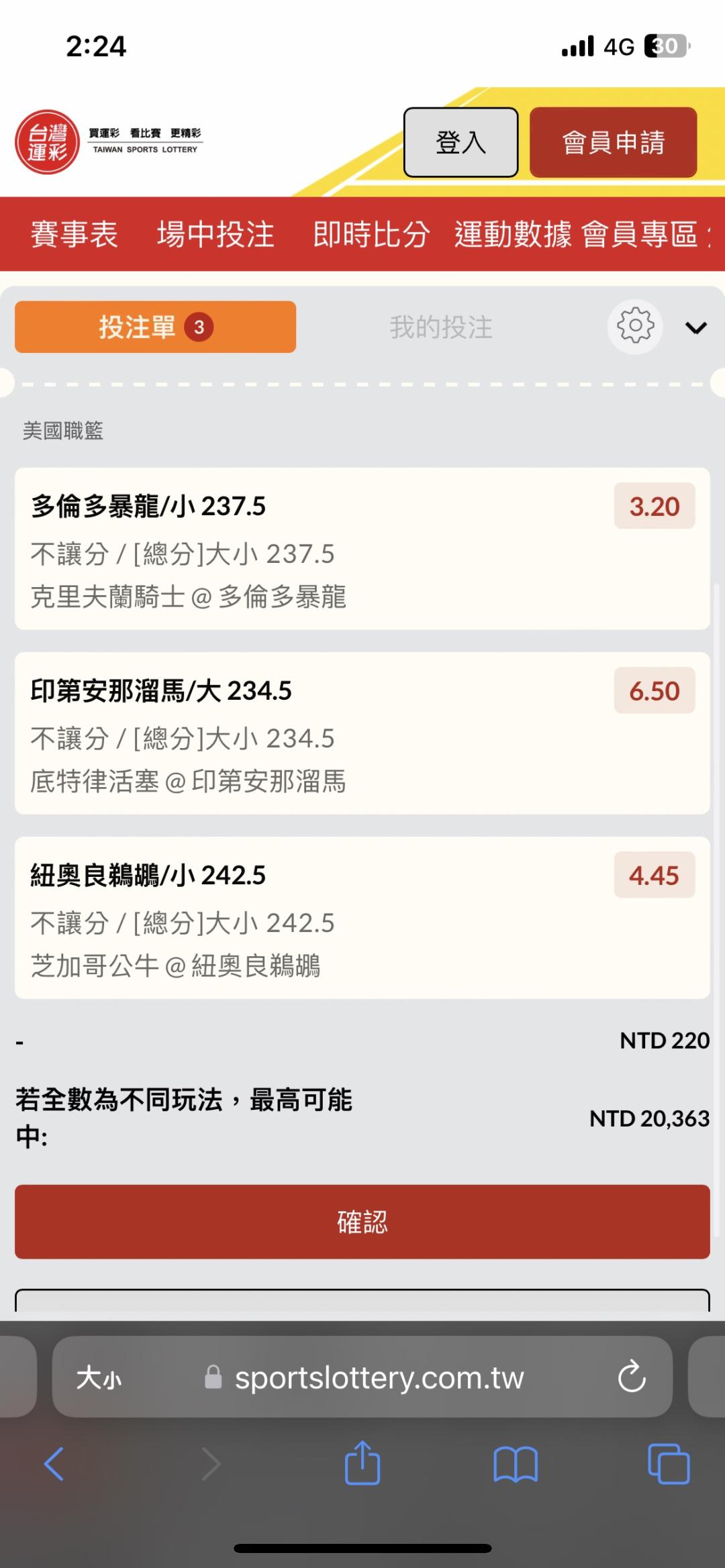Viewport: 725px width, 1568px height.
Task: Tap the 登入 login button
Action: 461,142
